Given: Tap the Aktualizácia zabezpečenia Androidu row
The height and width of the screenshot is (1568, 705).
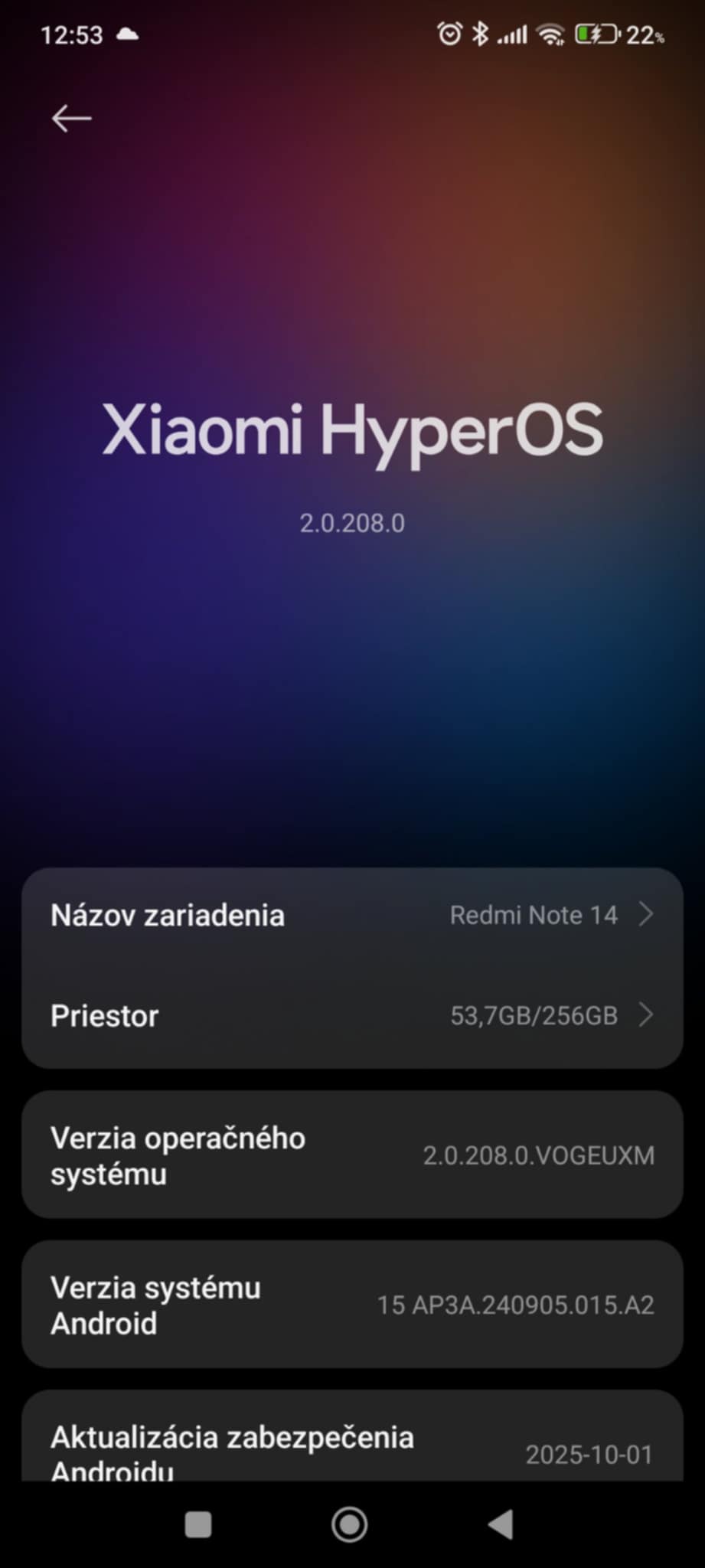Looking at the screenshot, I should [352, 1451].
